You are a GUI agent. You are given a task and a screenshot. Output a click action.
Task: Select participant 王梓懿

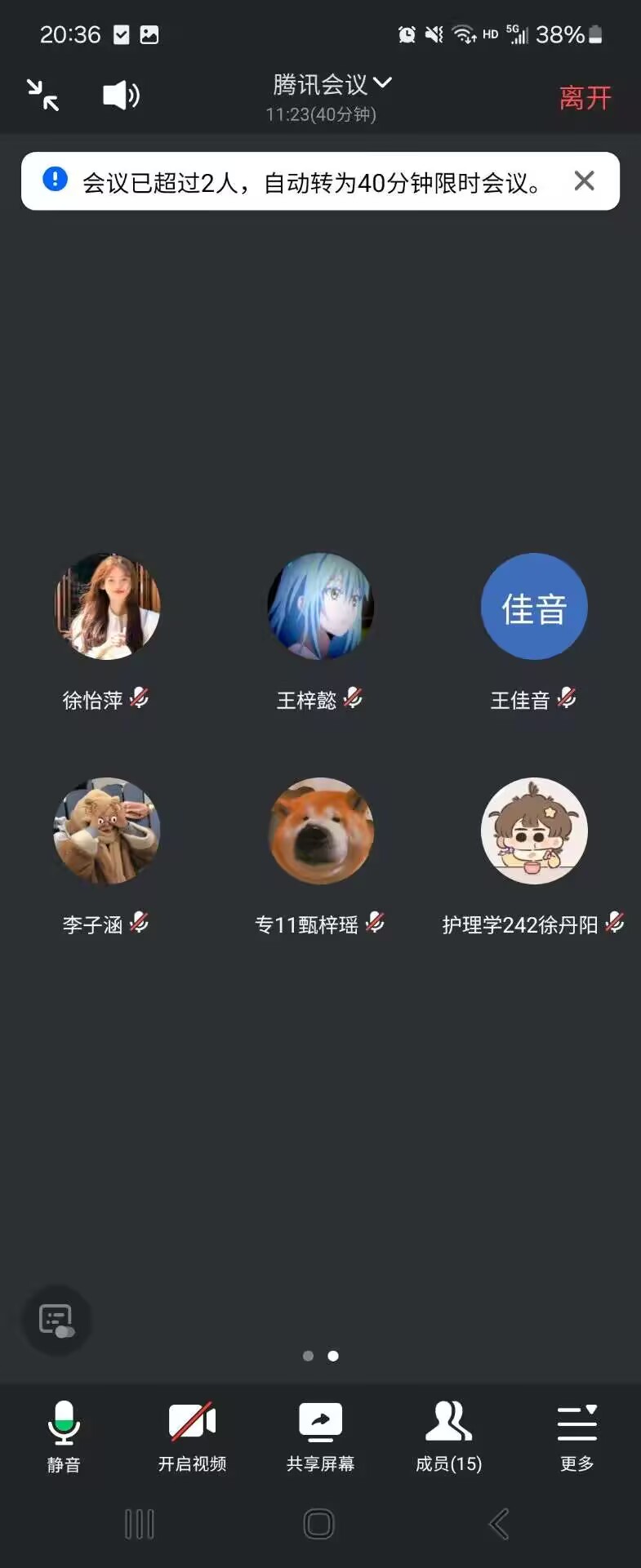(320, 607)
